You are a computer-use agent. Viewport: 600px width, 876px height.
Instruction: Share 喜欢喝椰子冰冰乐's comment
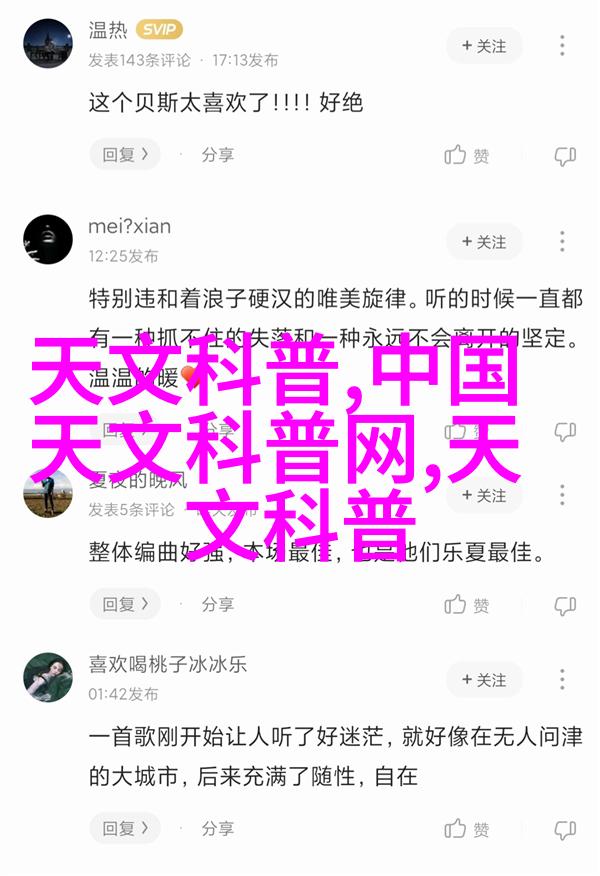pyautogui.click(x=217, y=828)
